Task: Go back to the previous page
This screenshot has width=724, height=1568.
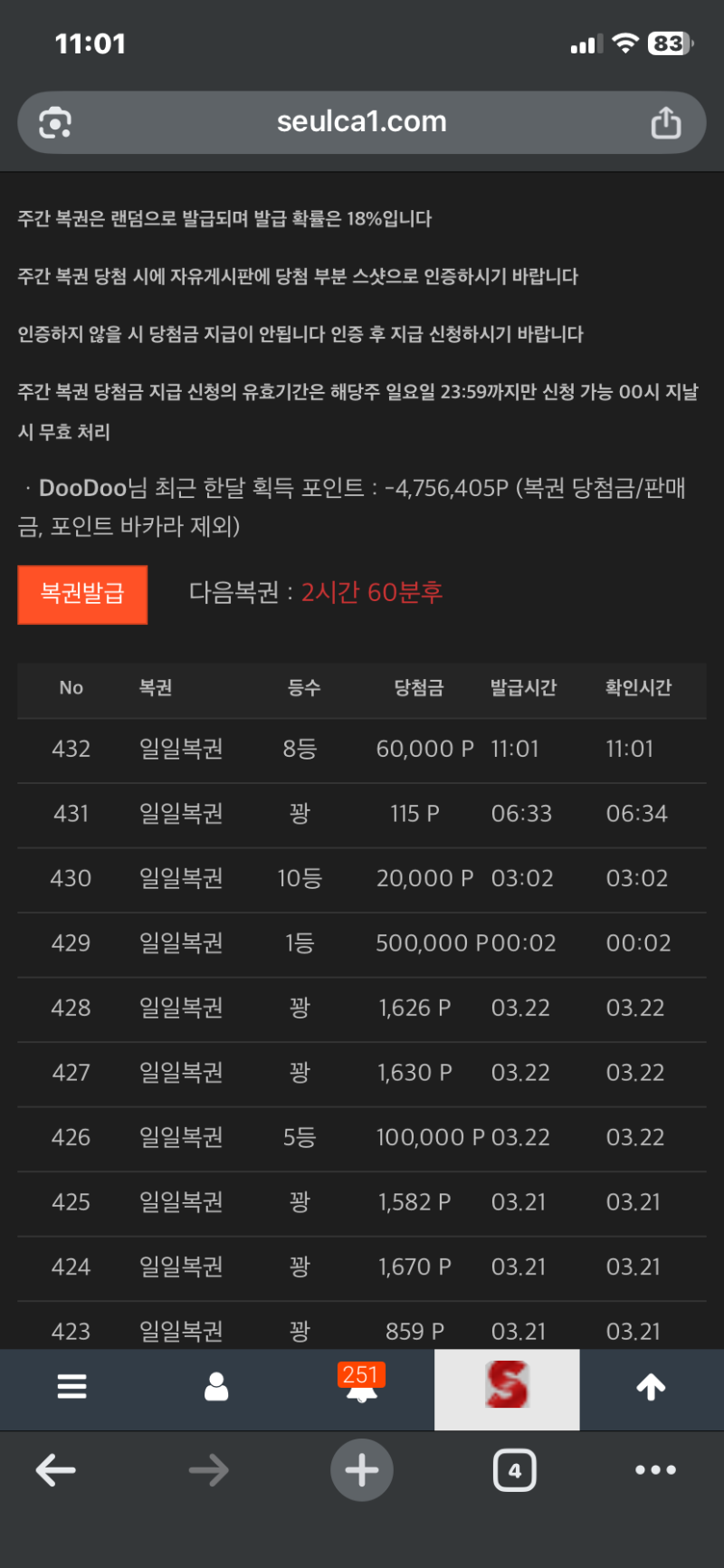Action: tap(55, 1470)
